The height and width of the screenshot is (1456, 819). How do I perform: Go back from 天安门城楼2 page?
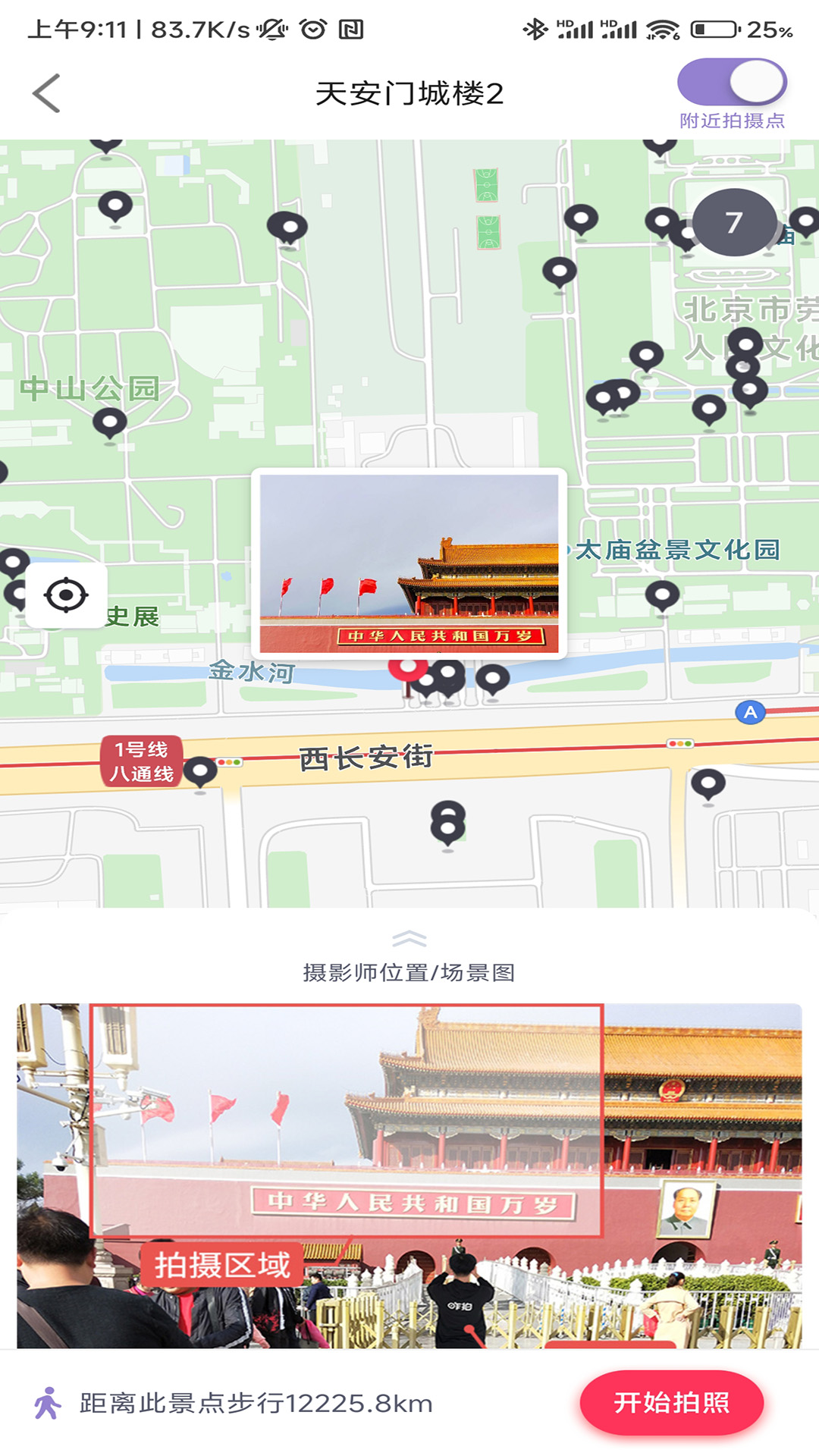(x=47, y=93)
